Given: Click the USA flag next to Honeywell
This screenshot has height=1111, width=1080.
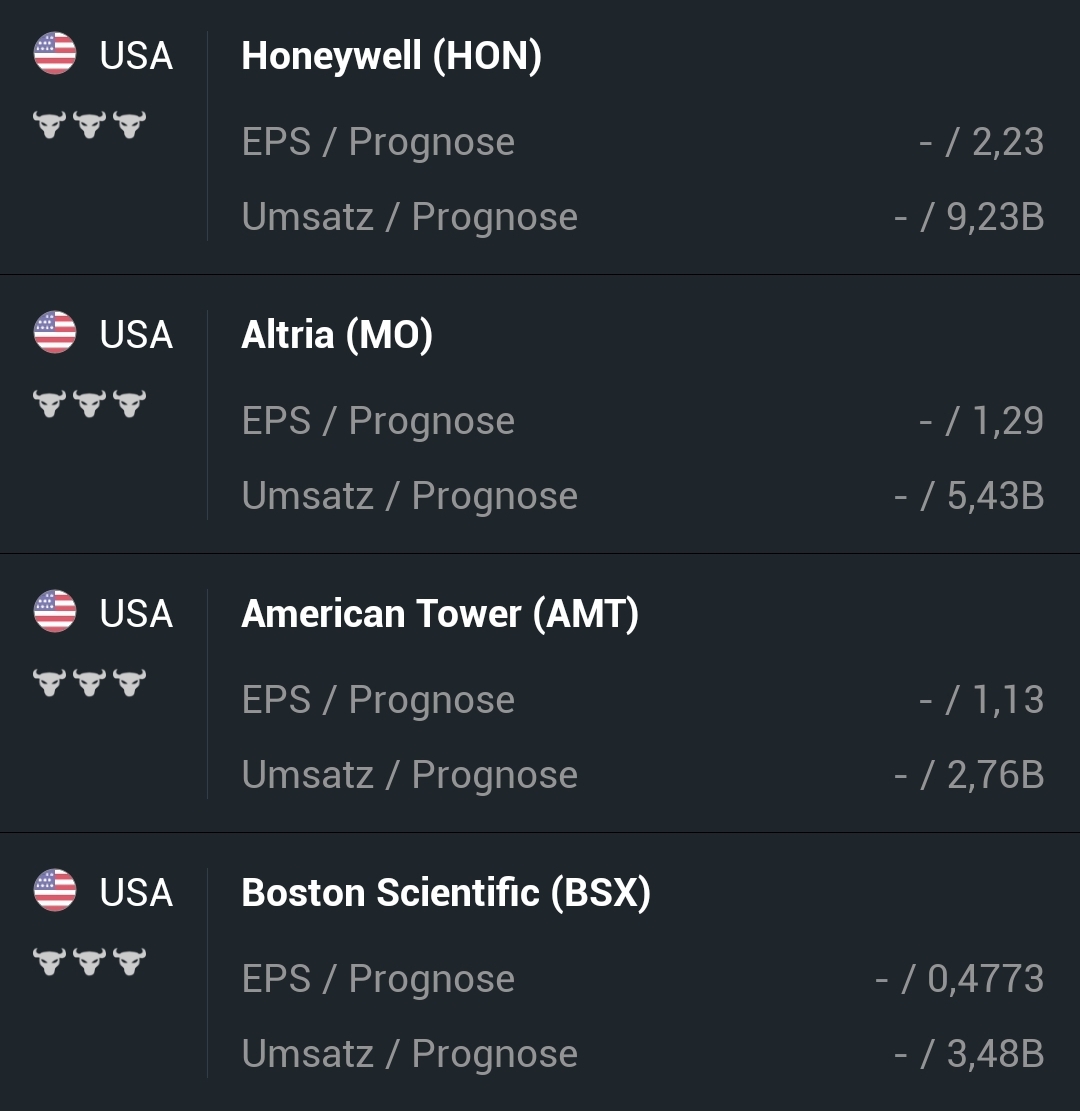Looking at the screenshot, I should click(x=55, y=54).
